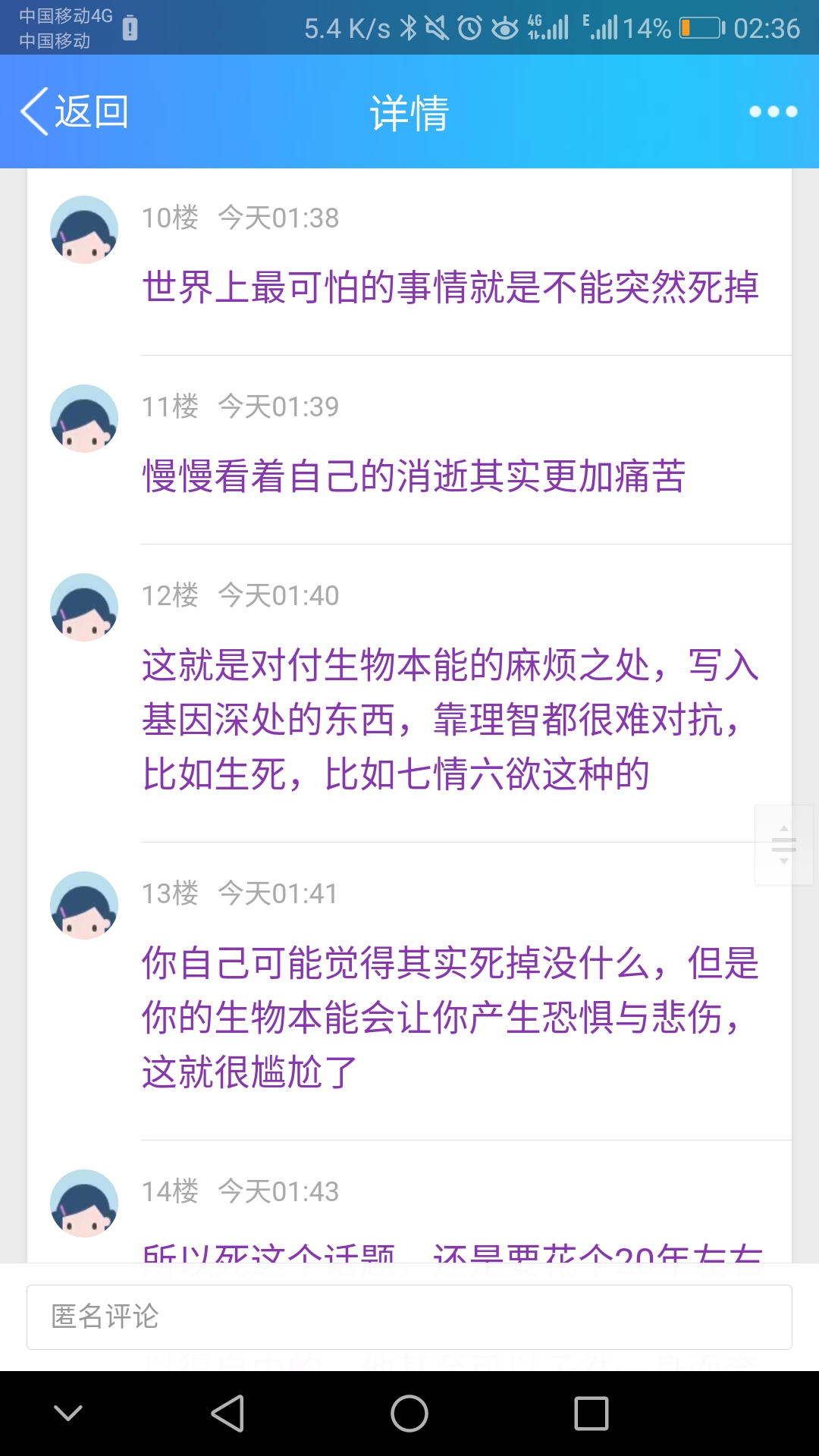Tap 返回 to go back
Screen dimensions: 819x1456
pos(74,112)
